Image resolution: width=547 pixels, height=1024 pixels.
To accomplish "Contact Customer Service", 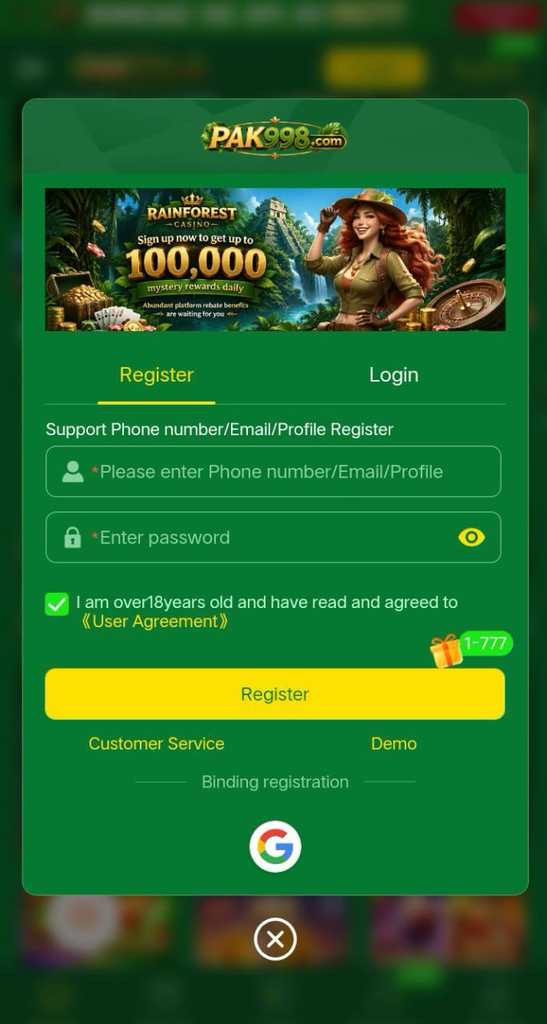I will coord(157,744).
